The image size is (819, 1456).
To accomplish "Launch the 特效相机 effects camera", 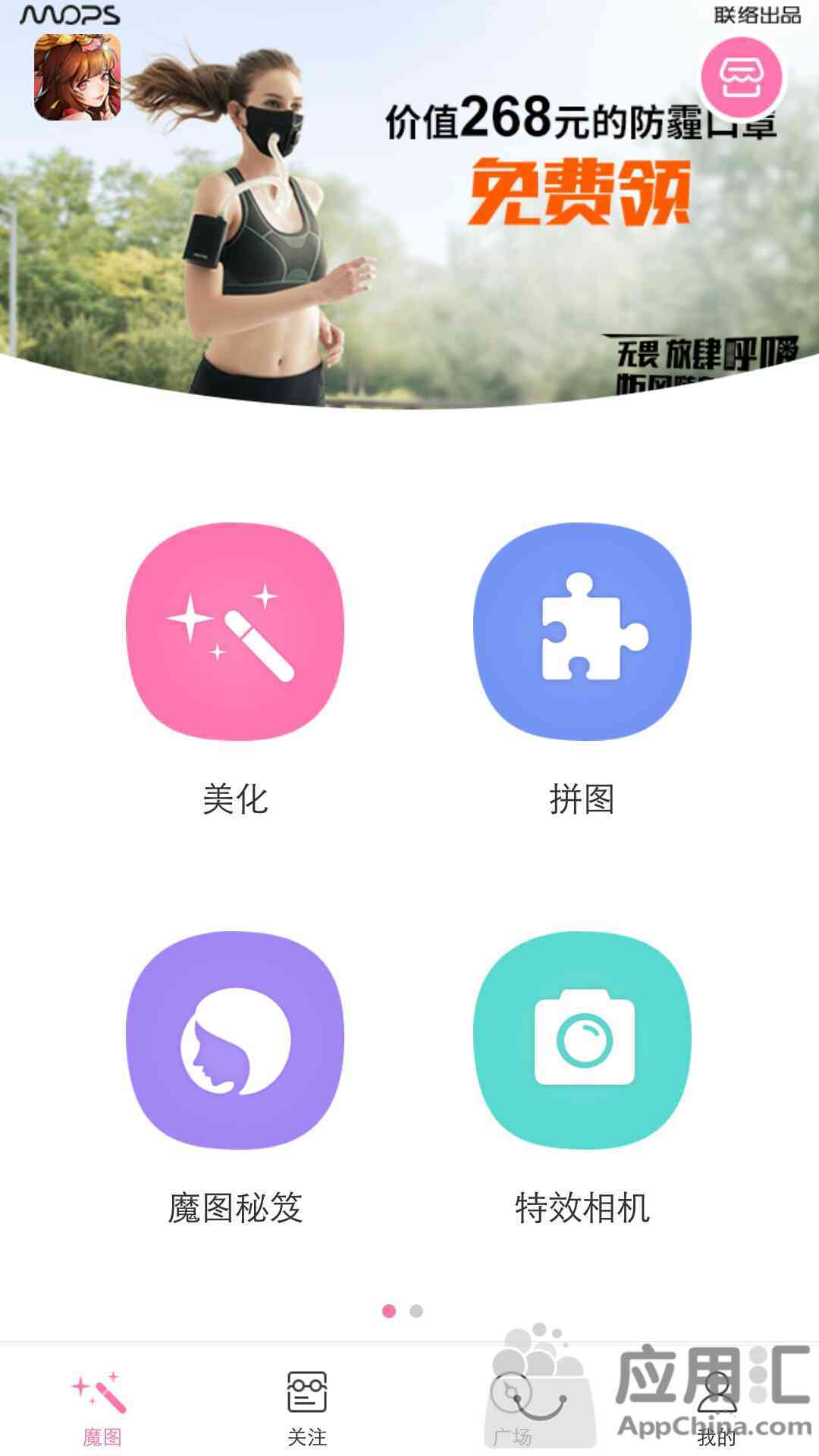I will [x=582, y=1040].
